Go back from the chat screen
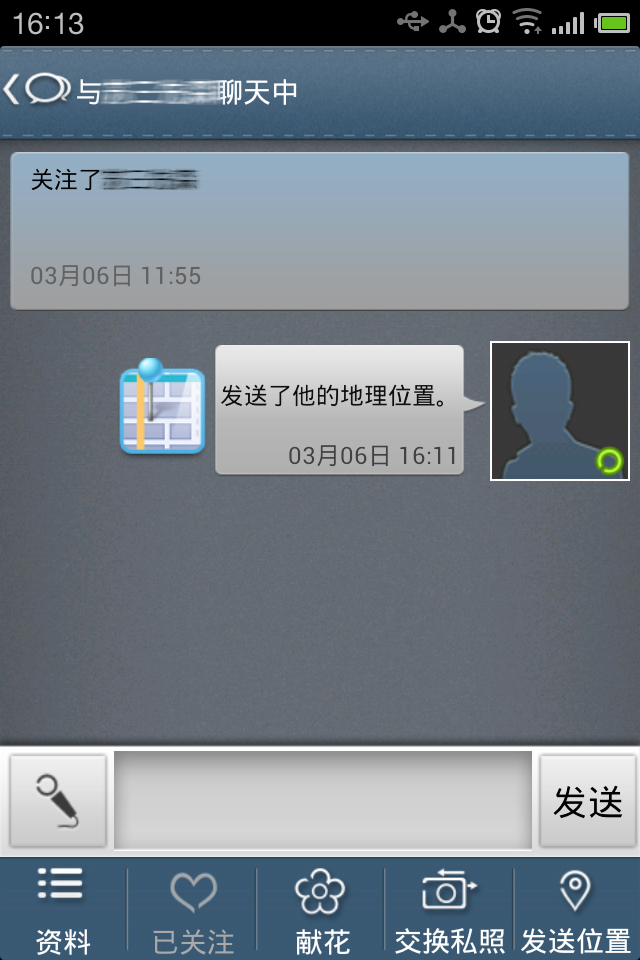Image resolution: width=640 pixels, height=960 pixels. coord(35,91)
